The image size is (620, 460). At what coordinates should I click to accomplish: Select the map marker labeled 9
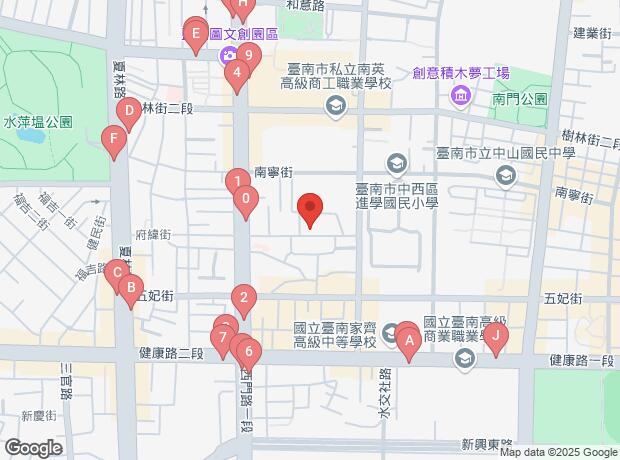(247, 53)
